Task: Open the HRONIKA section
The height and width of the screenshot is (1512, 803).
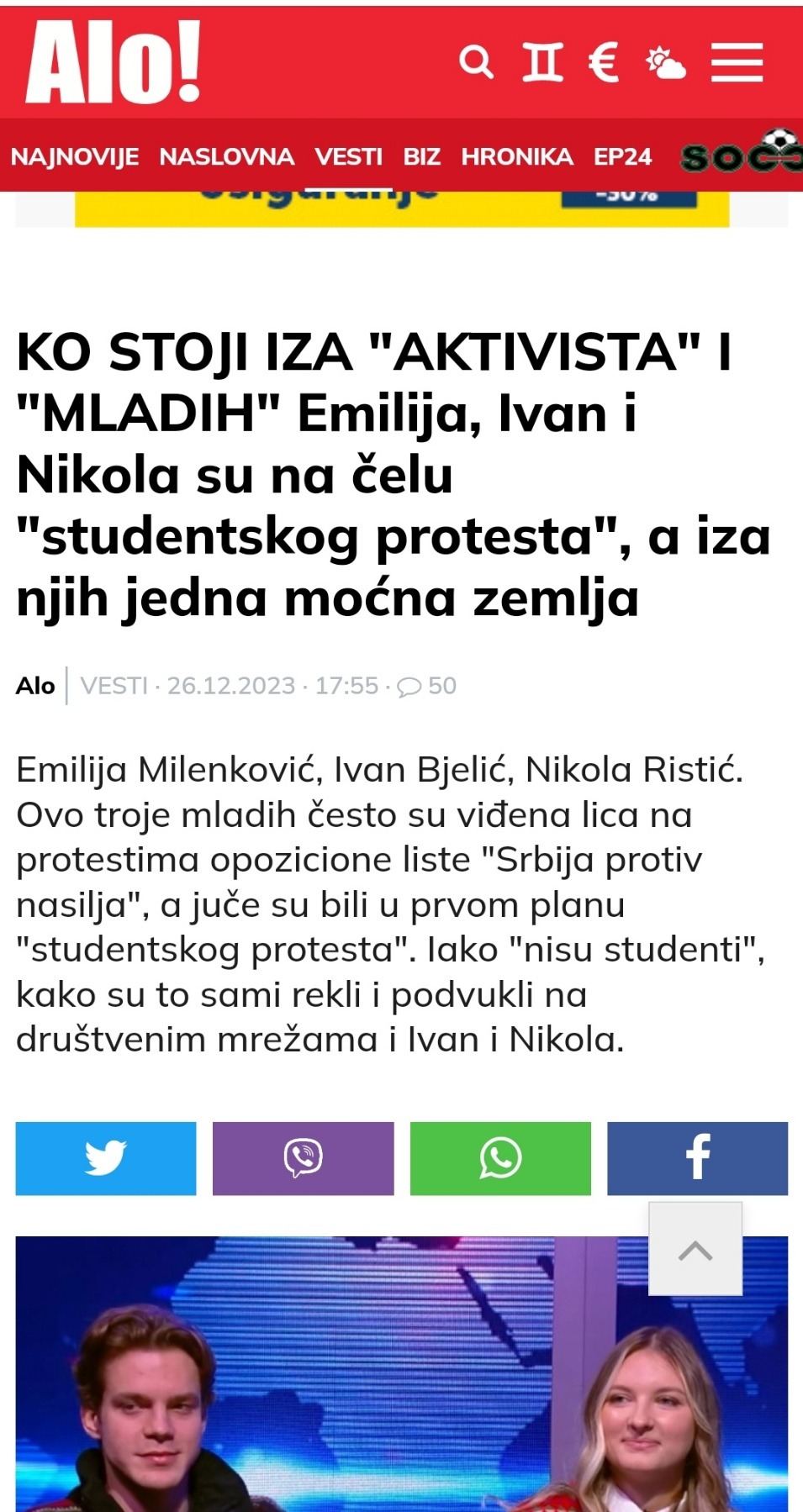Action: 516,157
